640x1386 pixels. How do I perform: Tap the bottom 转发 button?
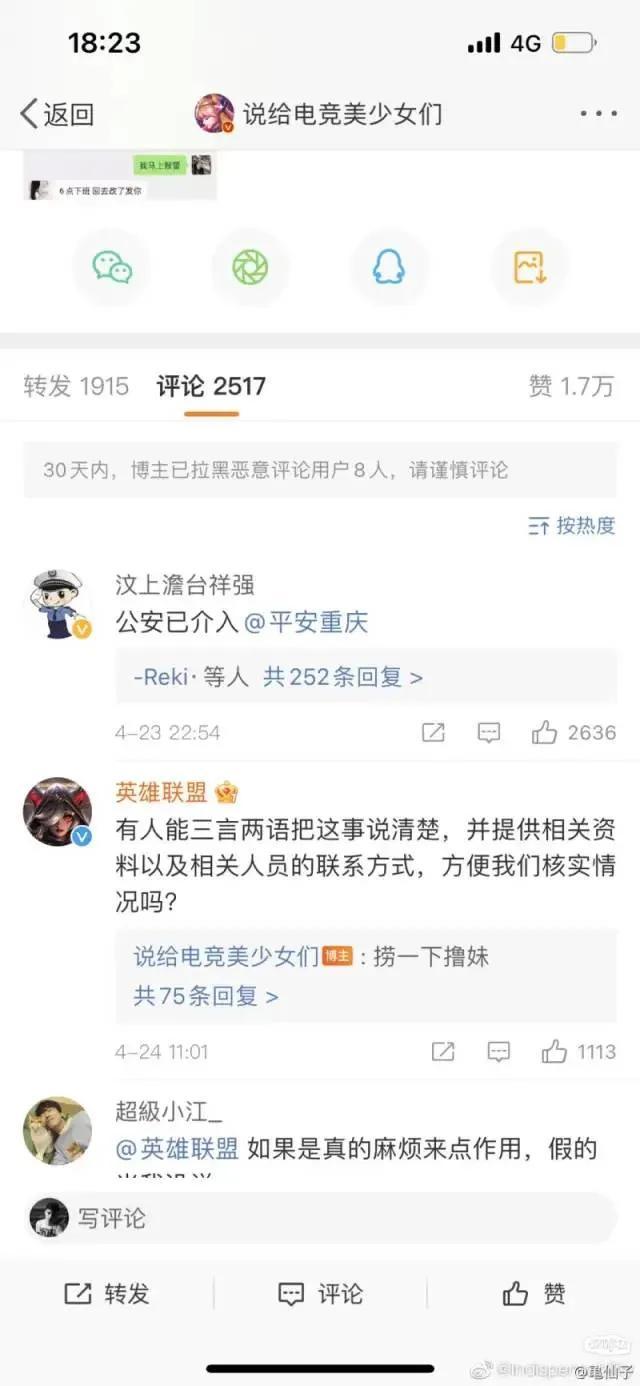click(107, 1294)
